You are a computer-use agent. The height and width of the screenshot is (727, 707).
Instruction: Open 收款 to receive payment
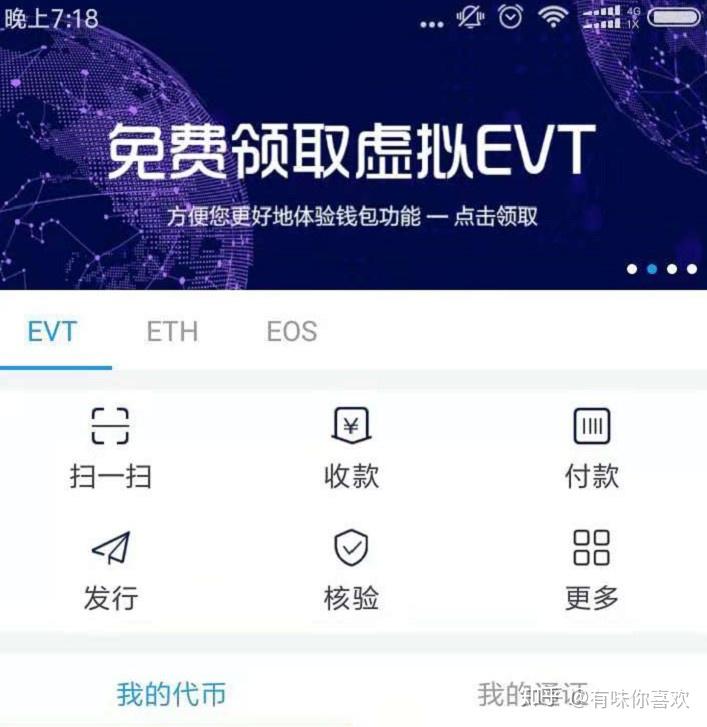pyautogui.click(x=351, y=447)
